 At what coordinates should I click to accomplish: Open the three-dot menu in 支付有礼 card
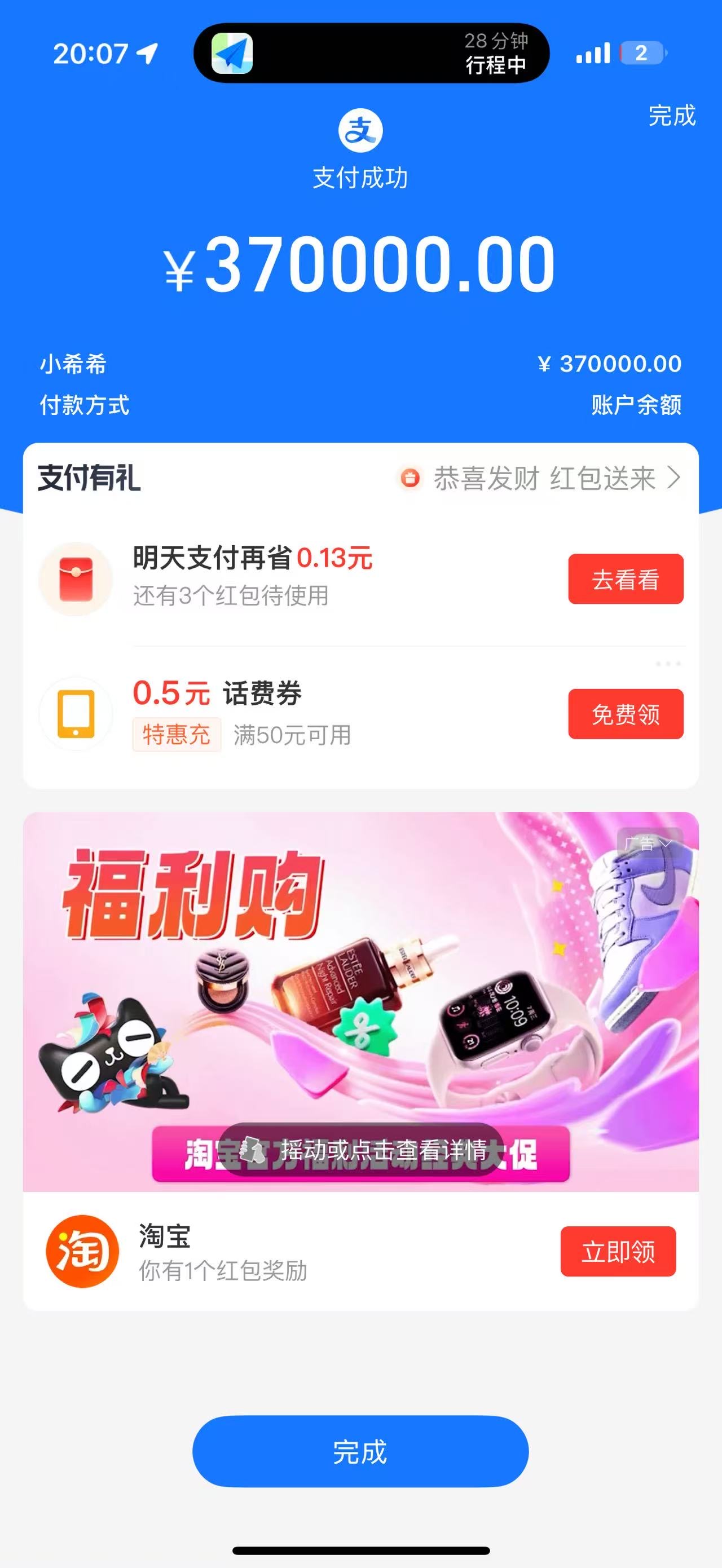[x=668, y=664]
